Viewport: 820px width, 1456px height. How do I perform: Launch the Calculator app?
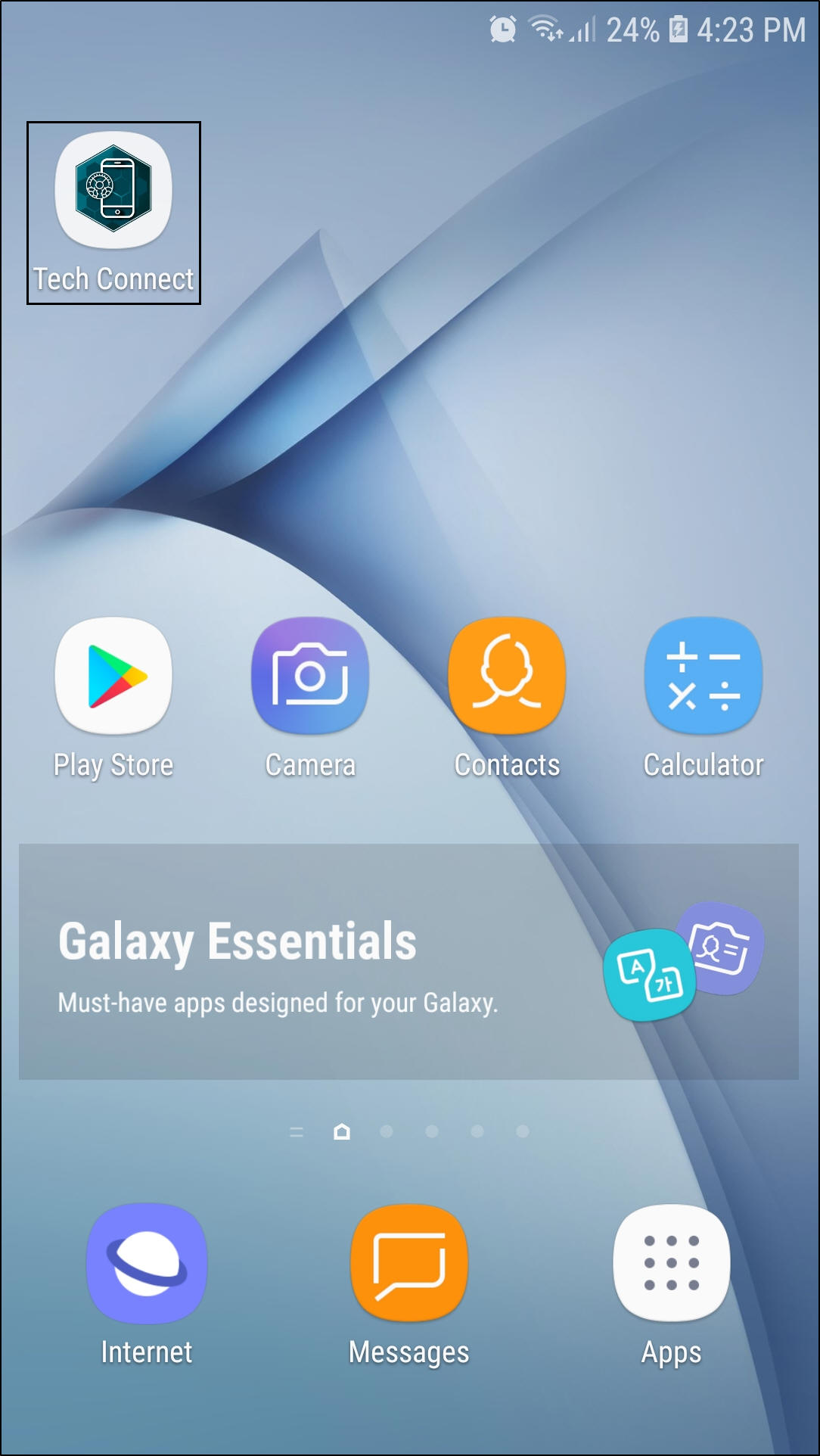click(x=704, y=676)
